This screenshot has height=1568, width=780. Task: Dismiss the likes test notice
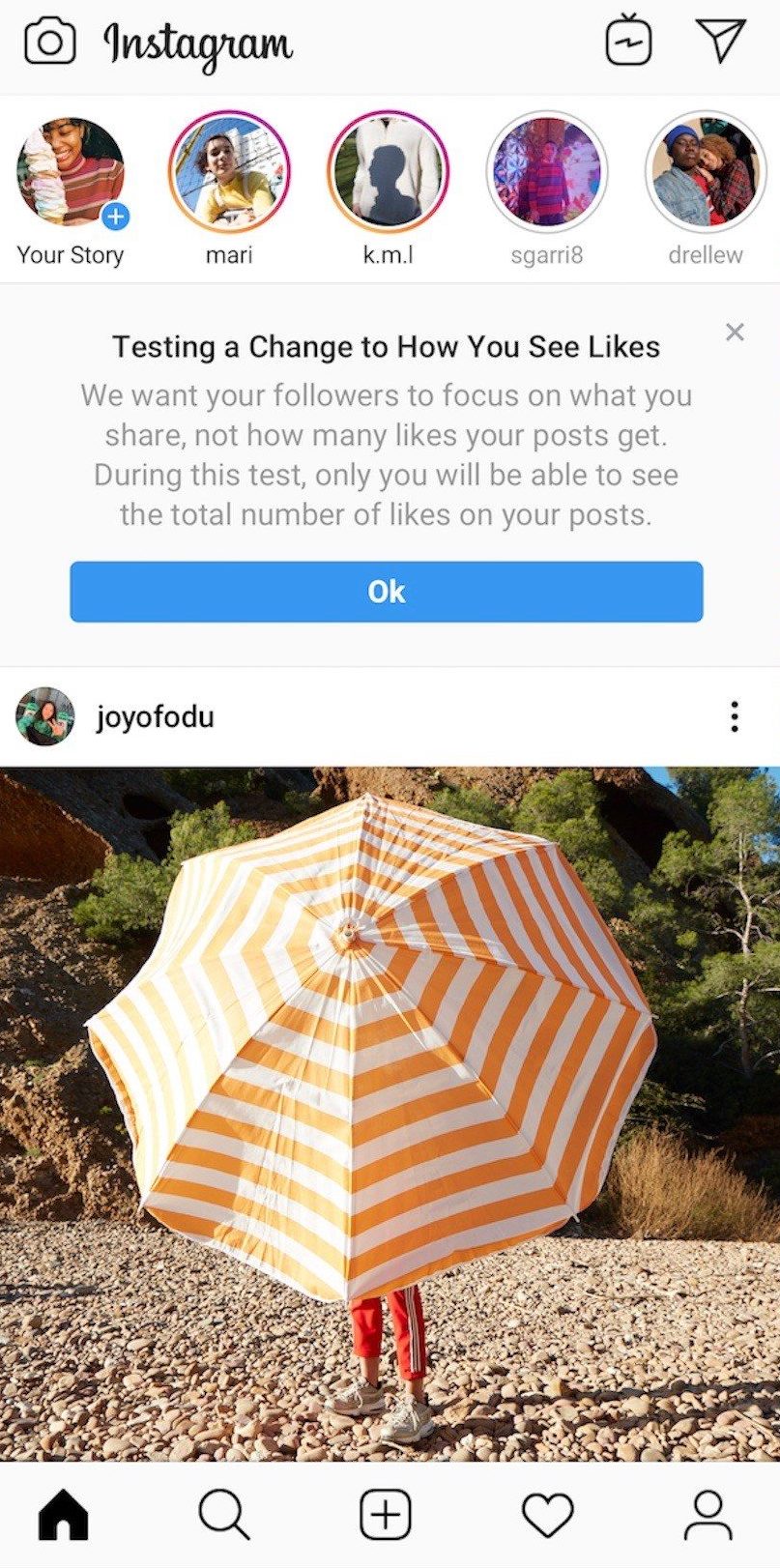pyautogui.click(x=735, y=333)
